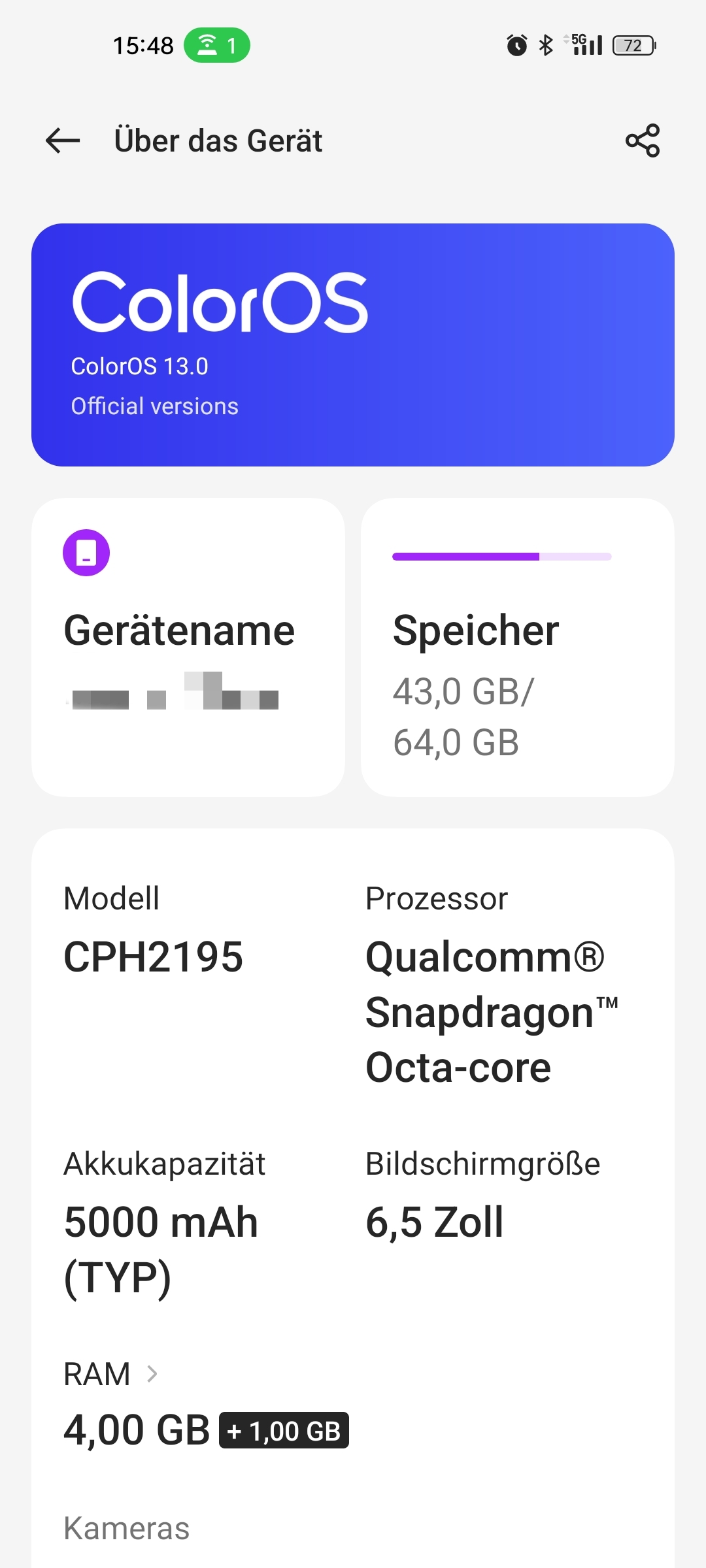Go back from Über das Gerät
Image resolution: width=706 pixels, height=1568 pixels.
click(x=63, y=140)
